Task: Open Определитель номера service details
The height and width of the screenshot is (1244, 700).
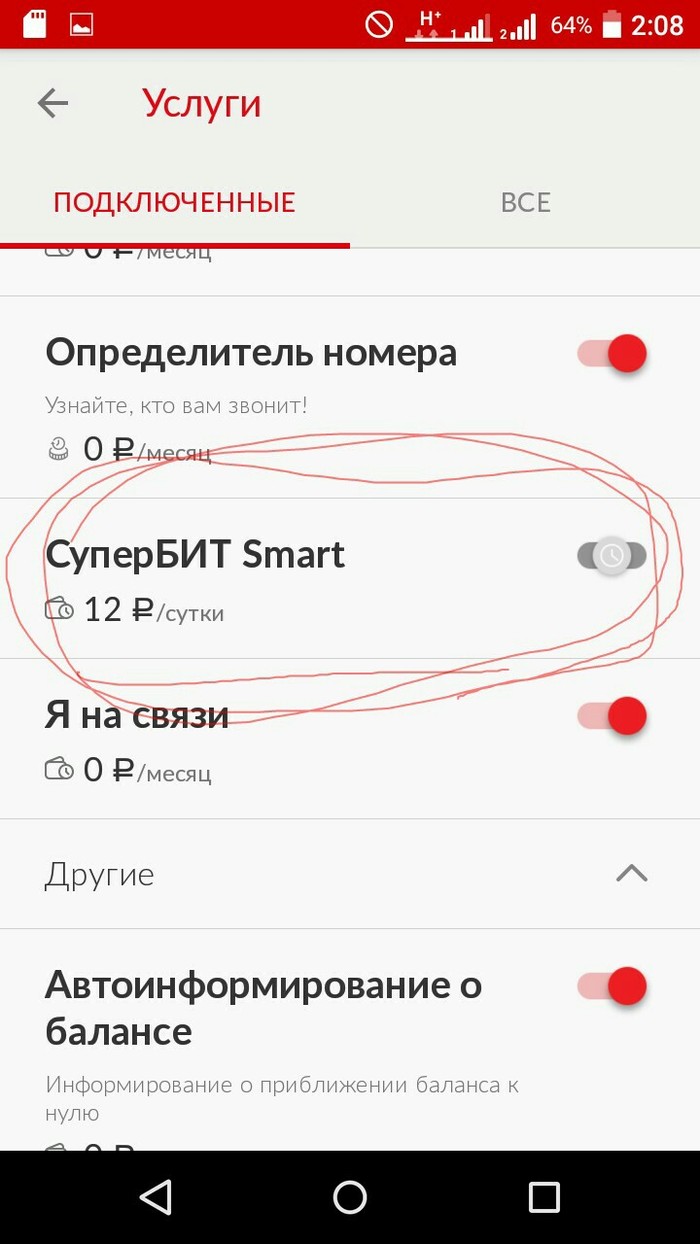Action: pos(250,354)
